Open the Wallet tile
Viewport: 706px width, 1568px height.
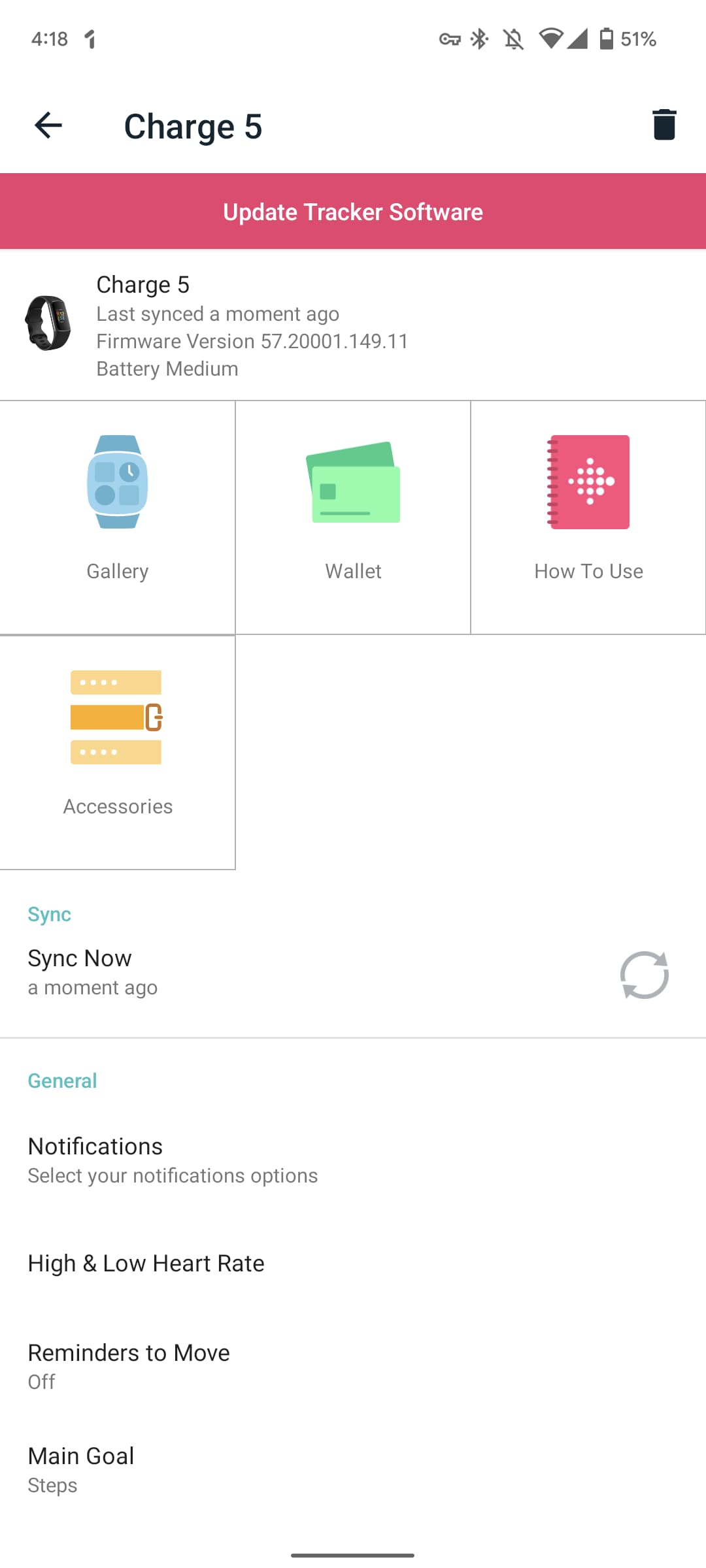[x=353, y=516]
